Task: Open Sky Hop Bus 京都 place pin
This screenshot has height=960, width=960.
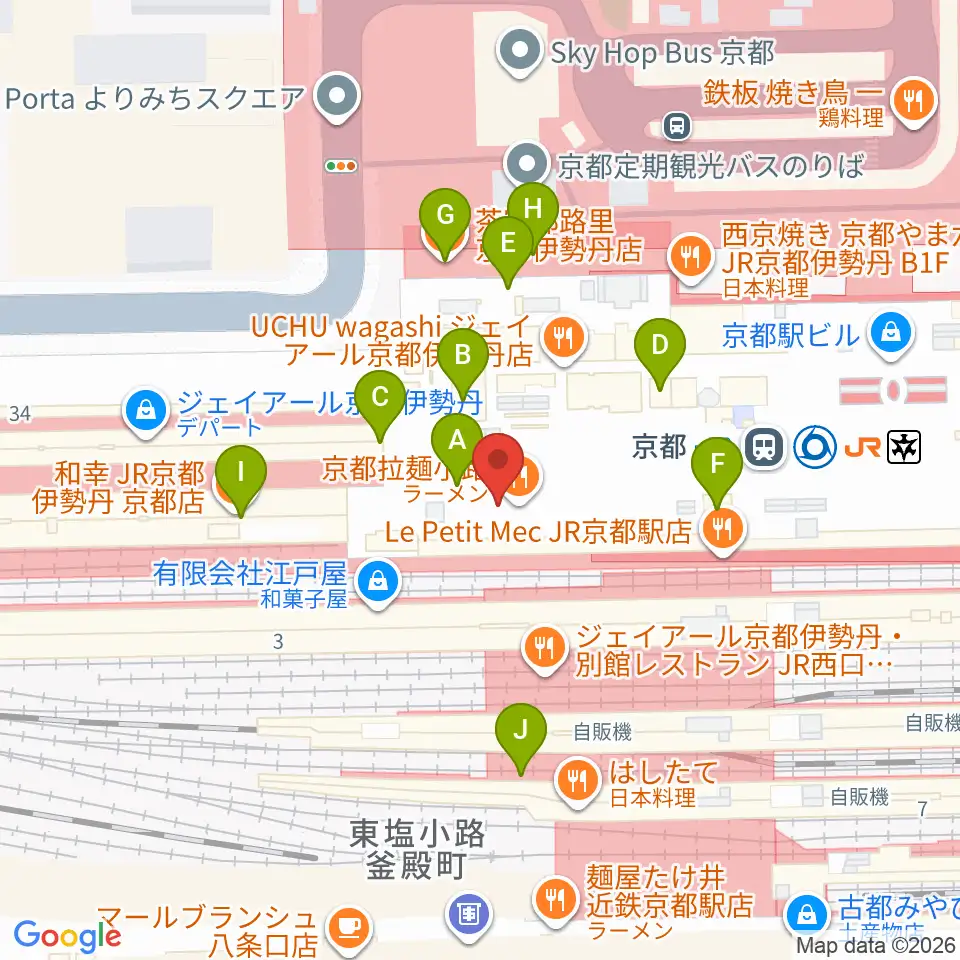Action: click(520, 53)
